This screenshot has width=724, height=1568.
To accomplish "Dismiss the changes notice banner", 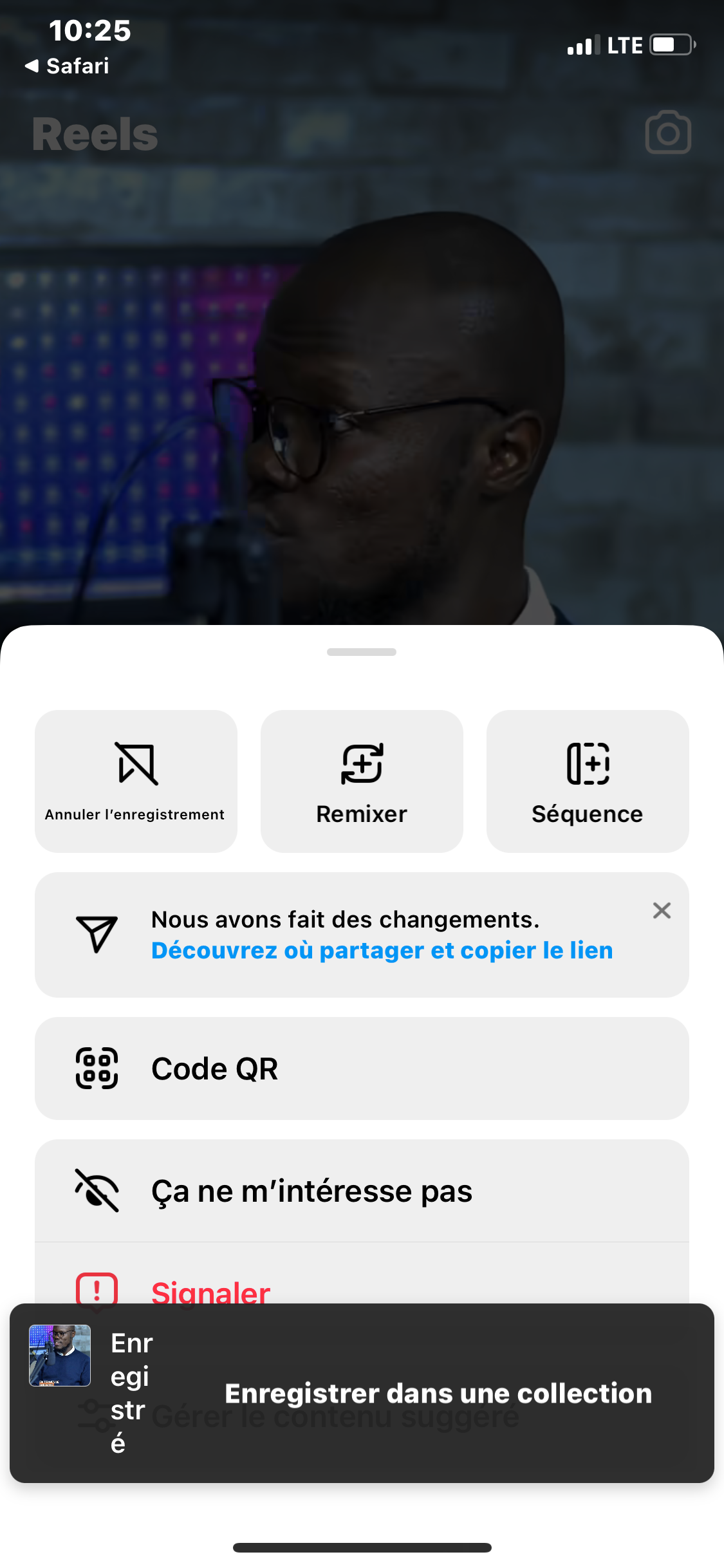I will [662, 910].
